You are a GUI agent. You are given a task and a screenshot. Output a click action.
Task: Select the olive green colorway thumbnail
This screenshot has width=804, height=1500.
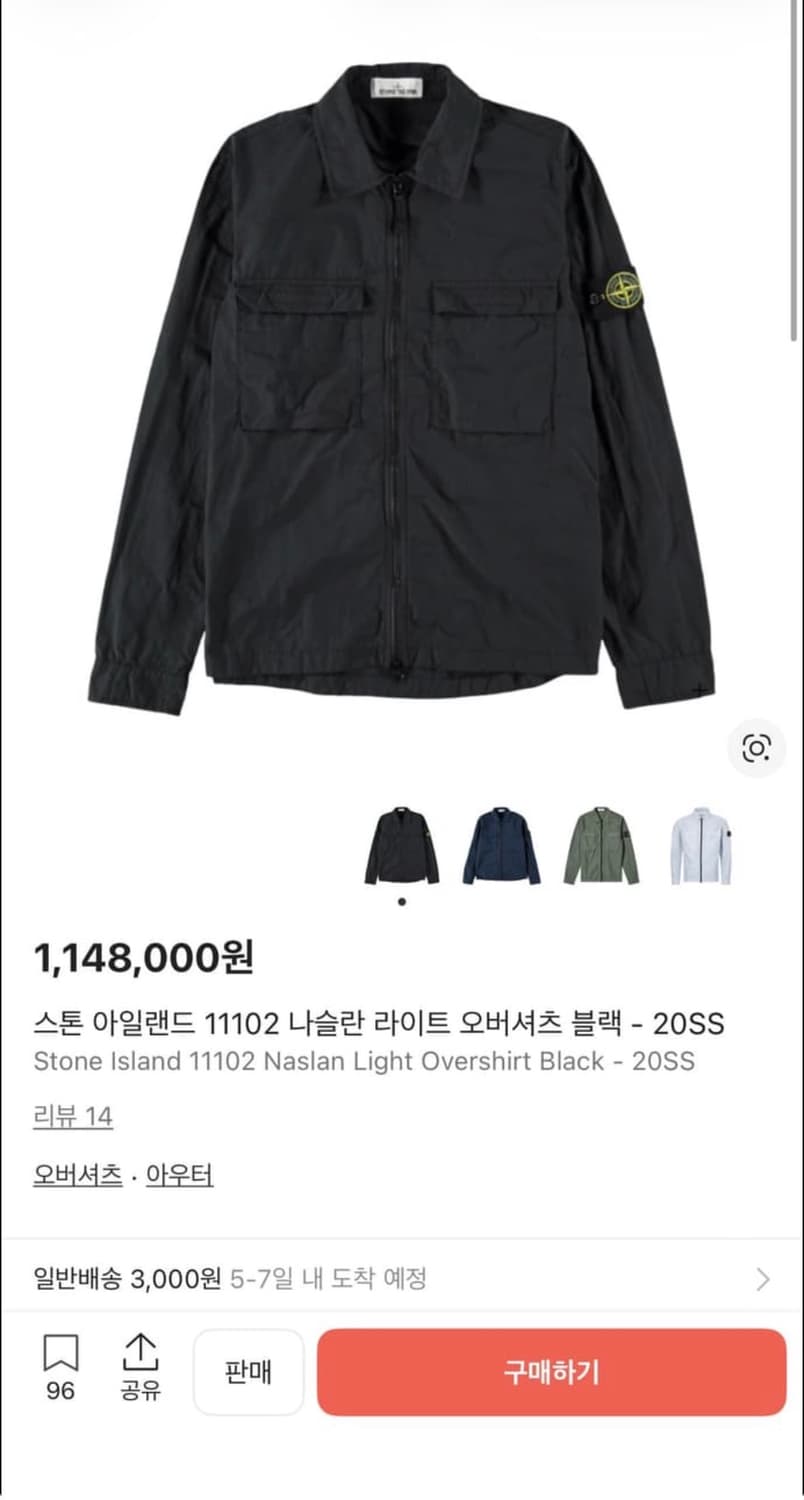click(601, 845)
